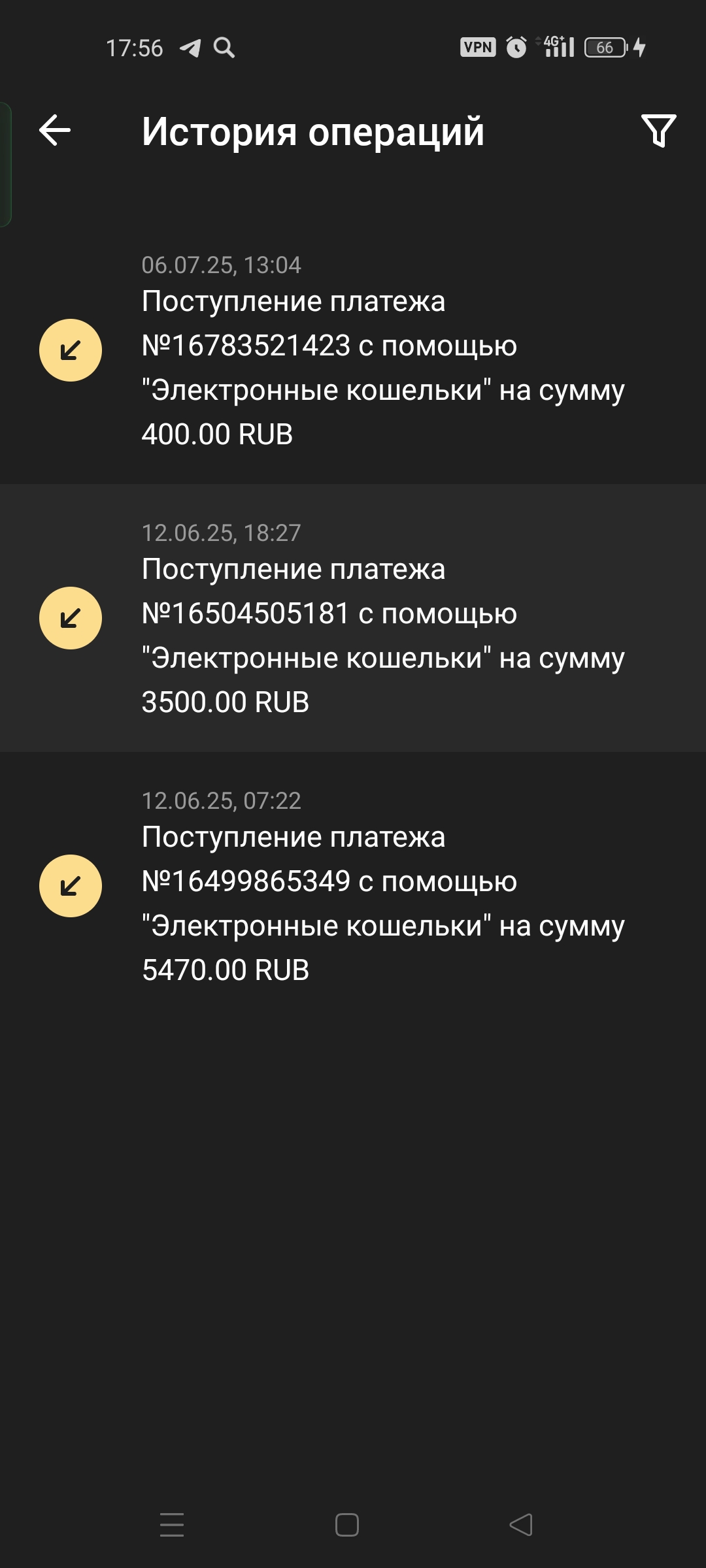Tap the system home button
706x1568 pixels.
coord(347,1525)
